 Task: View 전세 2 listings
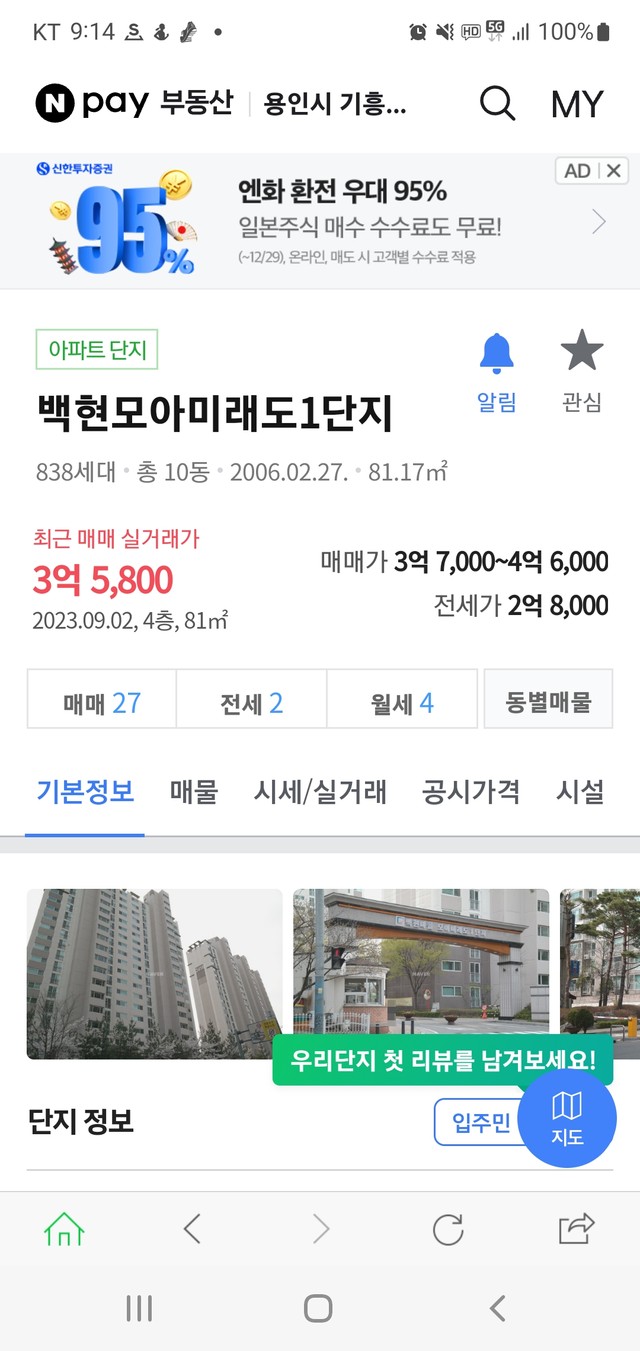pos(252,703)
